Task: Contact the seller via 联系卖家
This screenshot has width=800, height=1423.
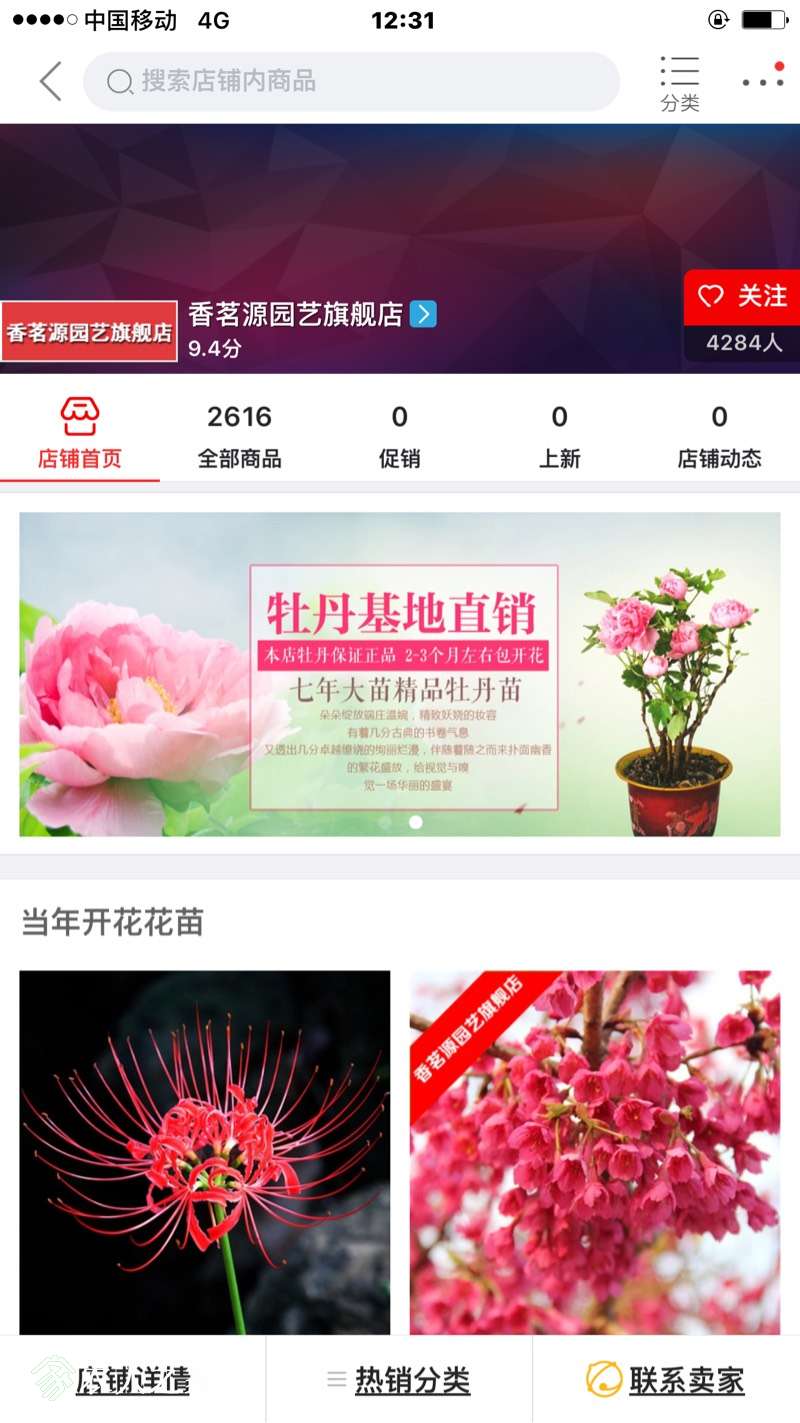Action: (666, 1381)
